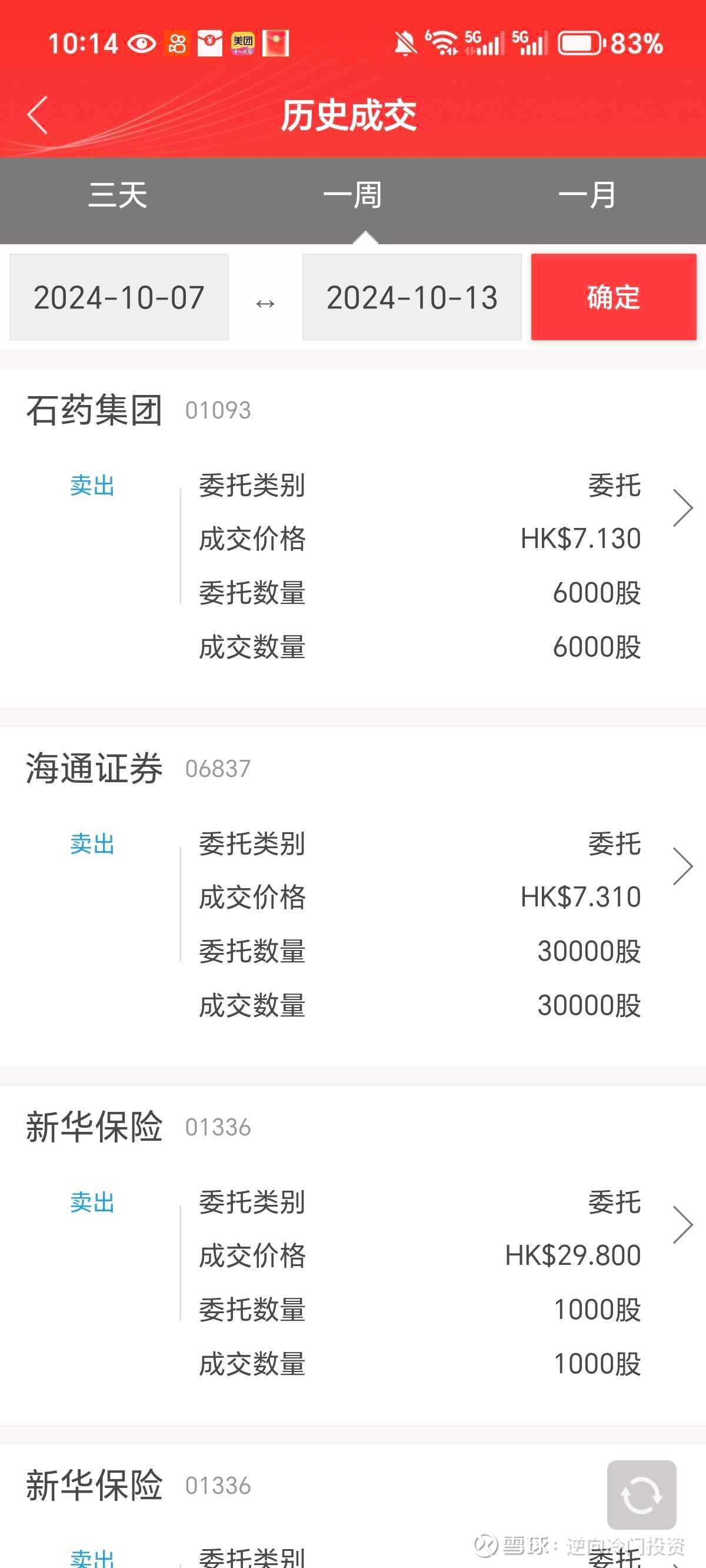Tap the back arrow on the 历史成交 header

click(x=36, y=115)
